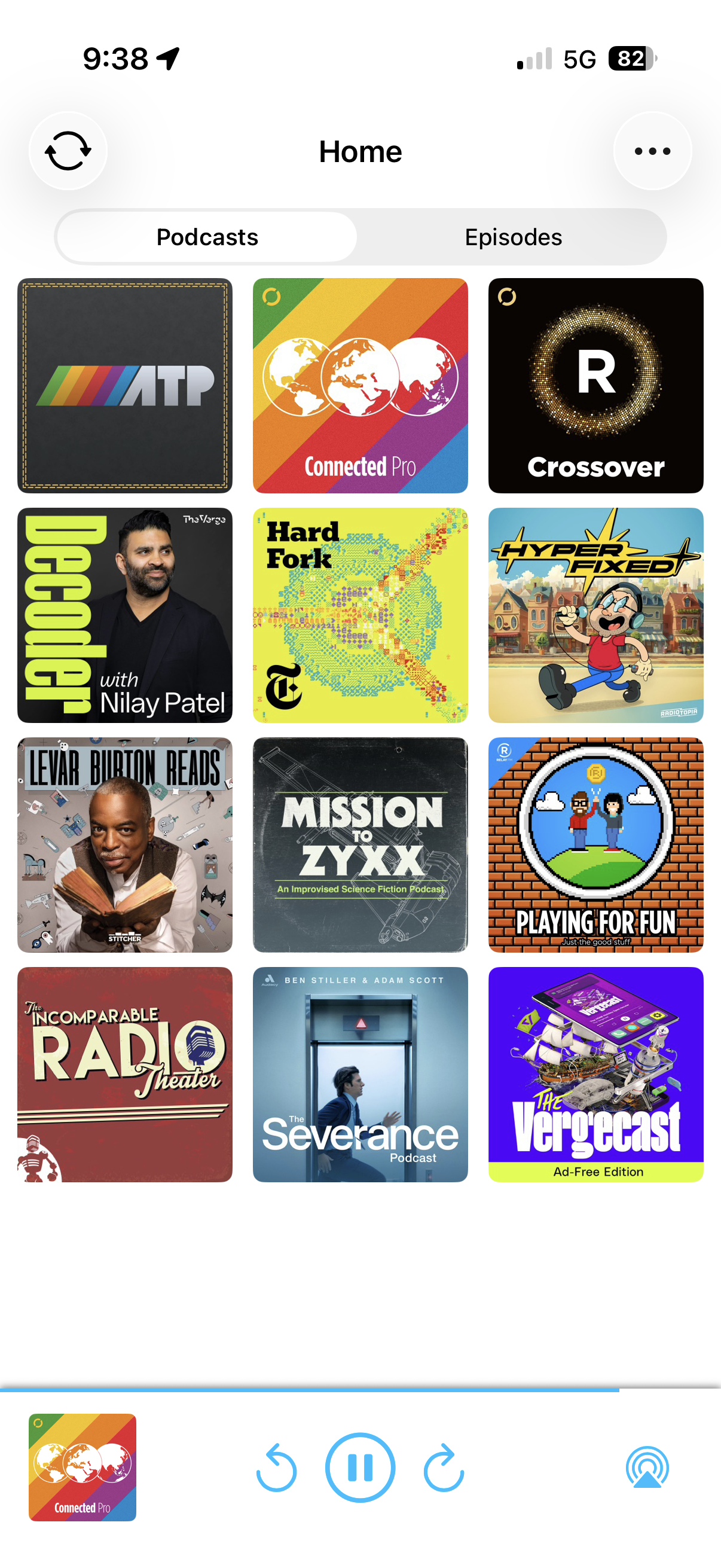
Task: Open The Incomparable Radio Theater
Action: point(125,1074)
